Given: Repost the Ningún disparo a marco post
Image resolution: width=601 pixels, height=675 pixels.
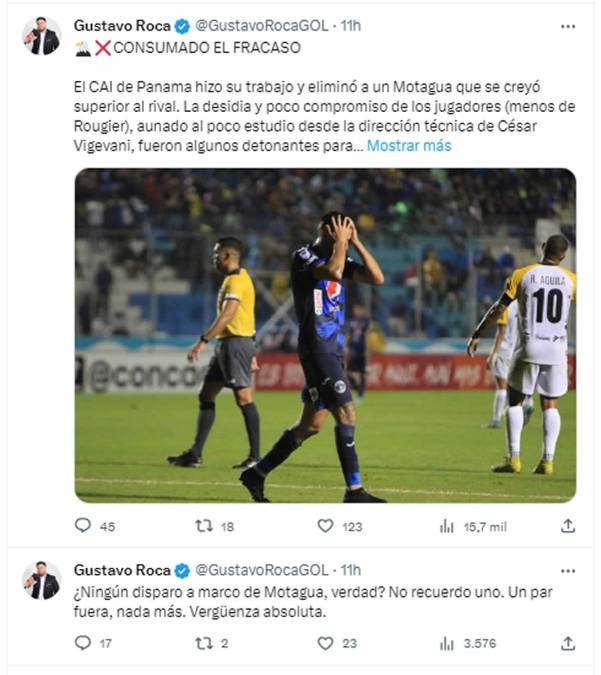Looking at the screenshot, I should [203, 643].
